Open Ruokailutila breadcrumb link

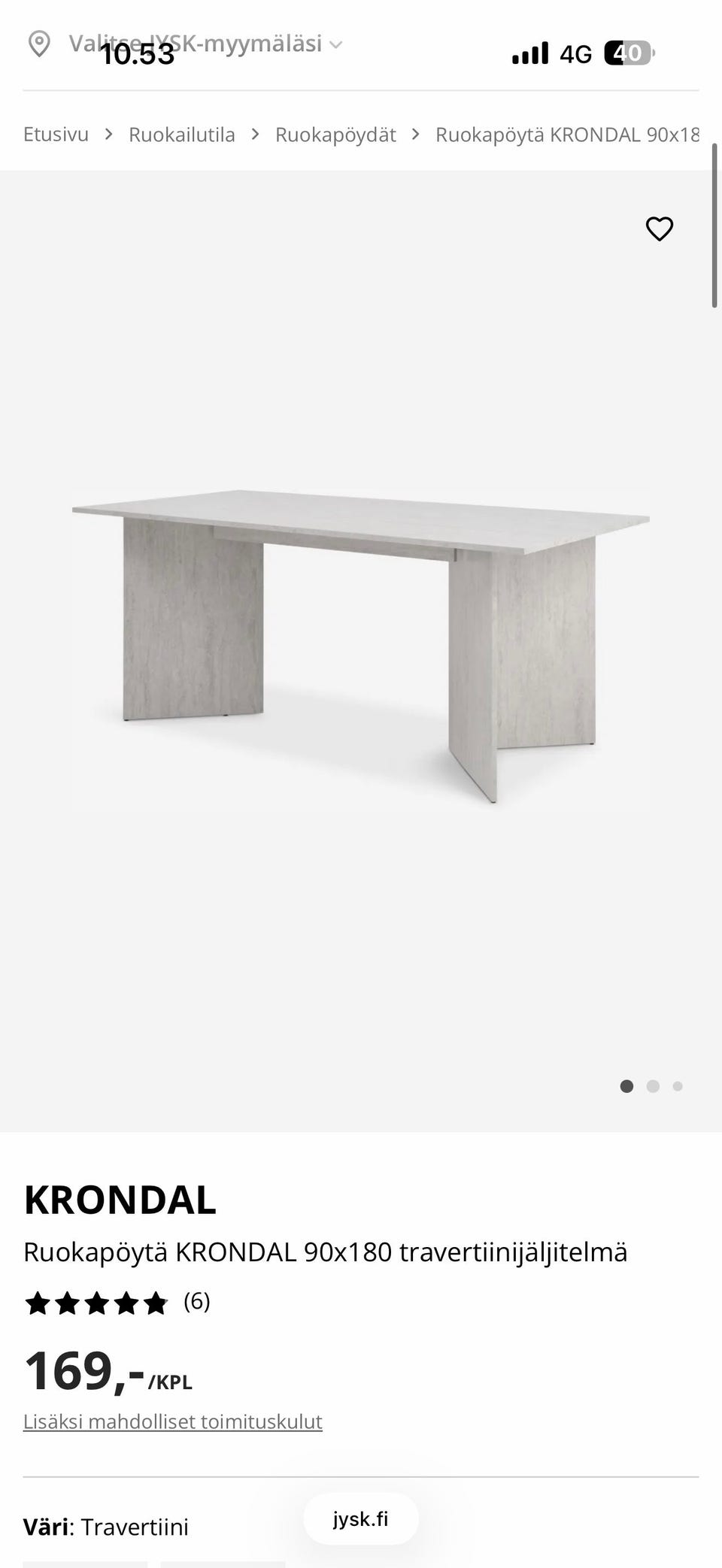[x=181, y=135]
